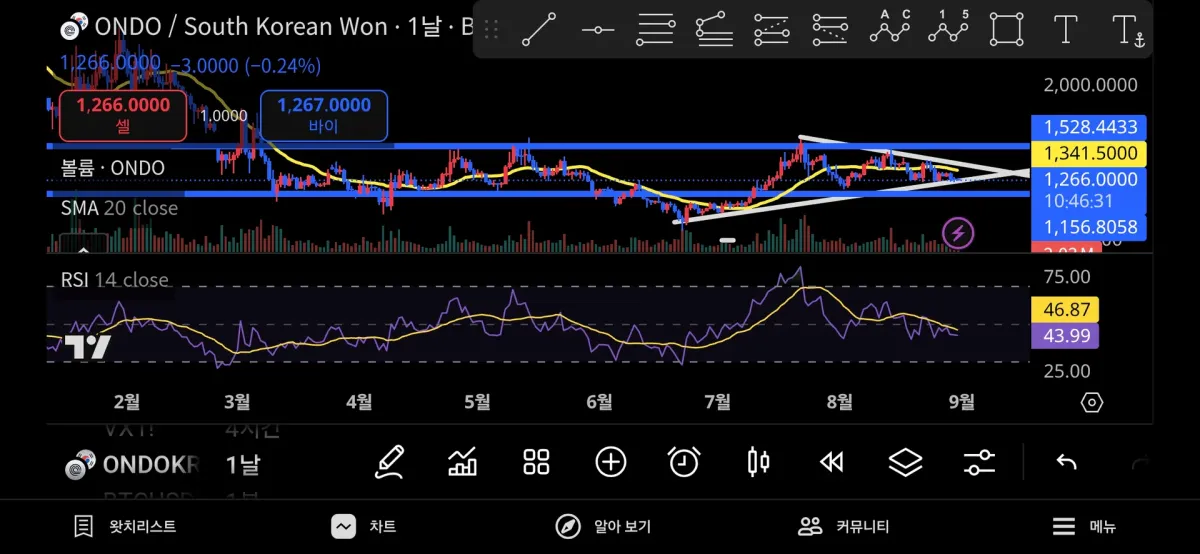Tap the blue 바이 buy button
This screenshot has width=1200, height=554.
pyautogui.click(x=323, y=115)
